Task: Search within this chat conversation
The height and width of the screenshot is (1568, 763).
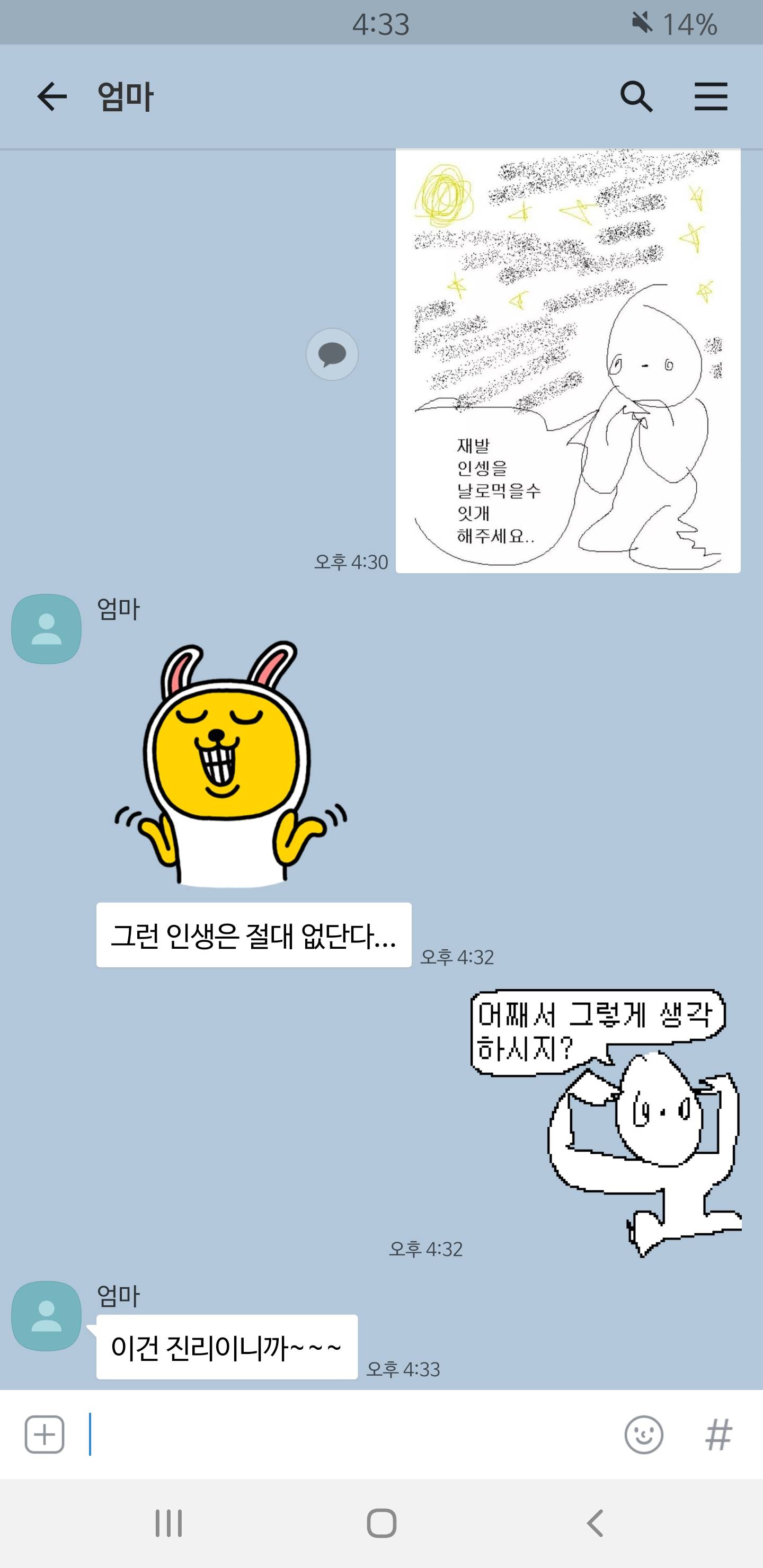Action: pyautogui.click(x=636, y=97)
